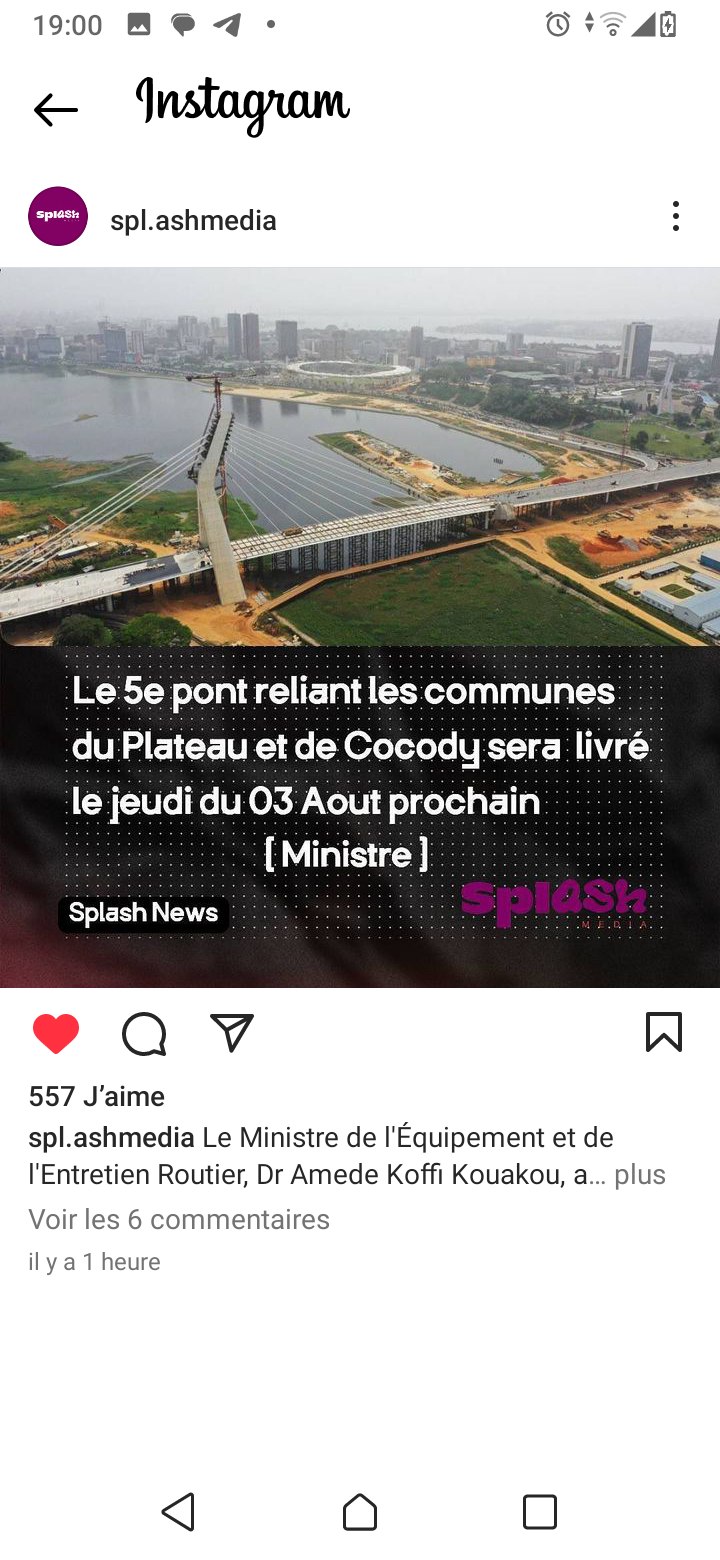The image size is (720, 1560).
Task: Share the post with the paper plane icon
Action: (232, 1033)
